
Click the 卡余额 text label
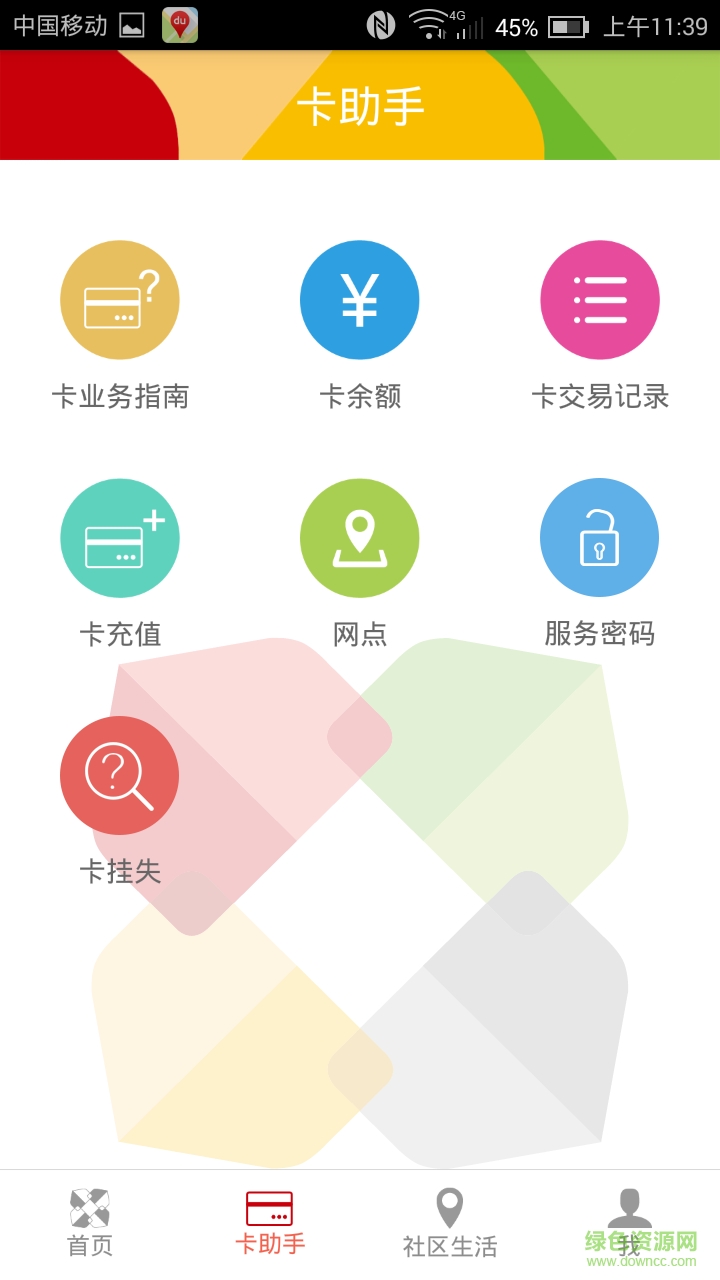pos(360,397)
